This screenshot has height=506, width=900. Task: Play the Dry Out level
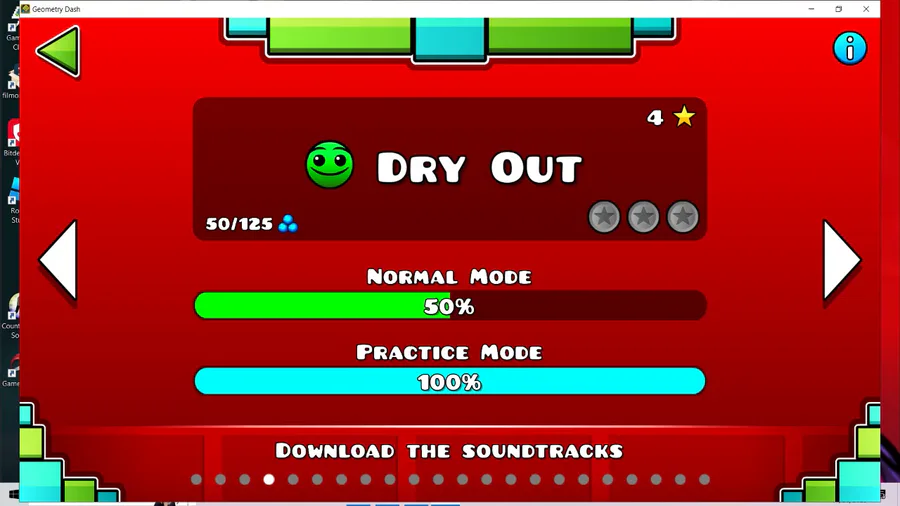[x=449, y=168]
